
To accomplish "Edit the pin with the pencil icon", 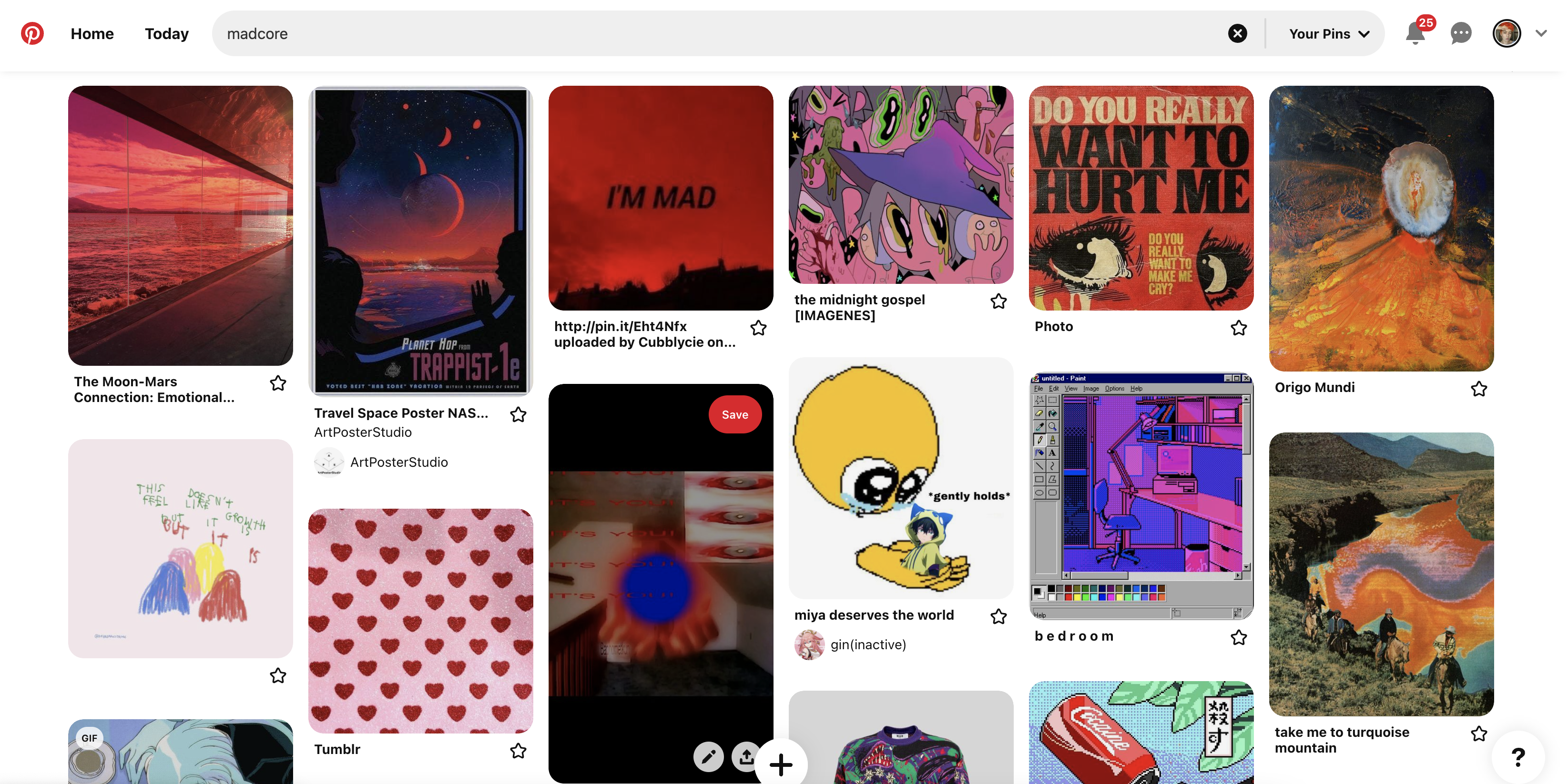I will point(708,757).
